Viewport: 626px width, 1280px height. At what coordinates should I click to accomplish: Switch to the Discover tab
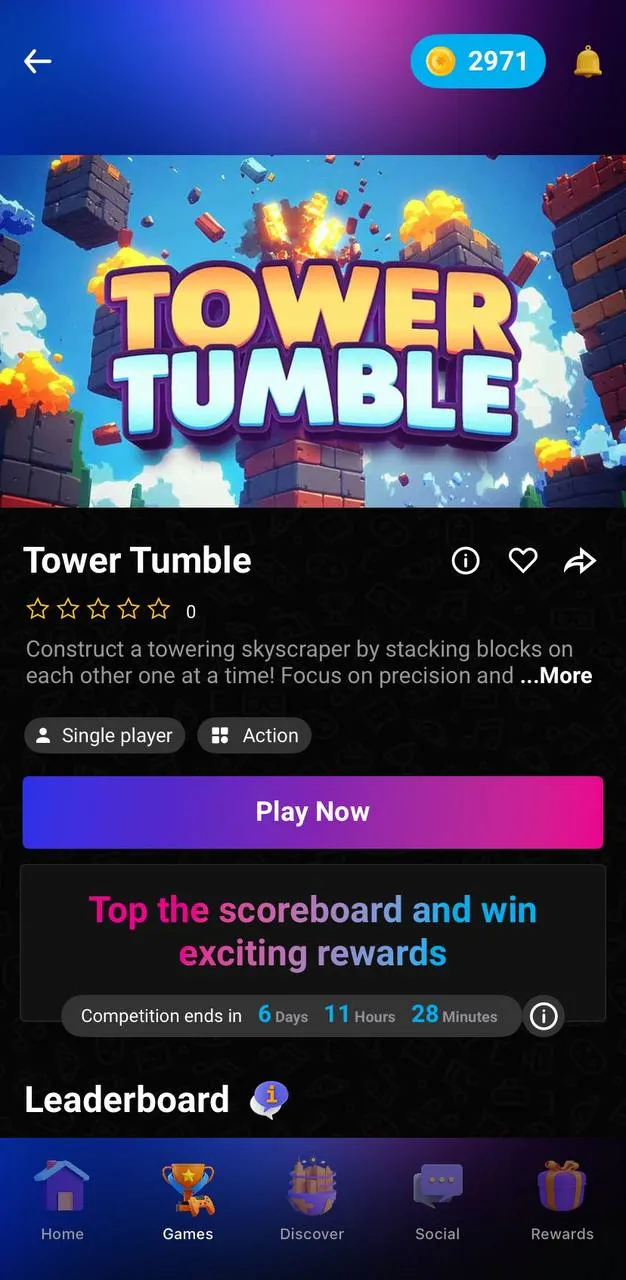312,1201
